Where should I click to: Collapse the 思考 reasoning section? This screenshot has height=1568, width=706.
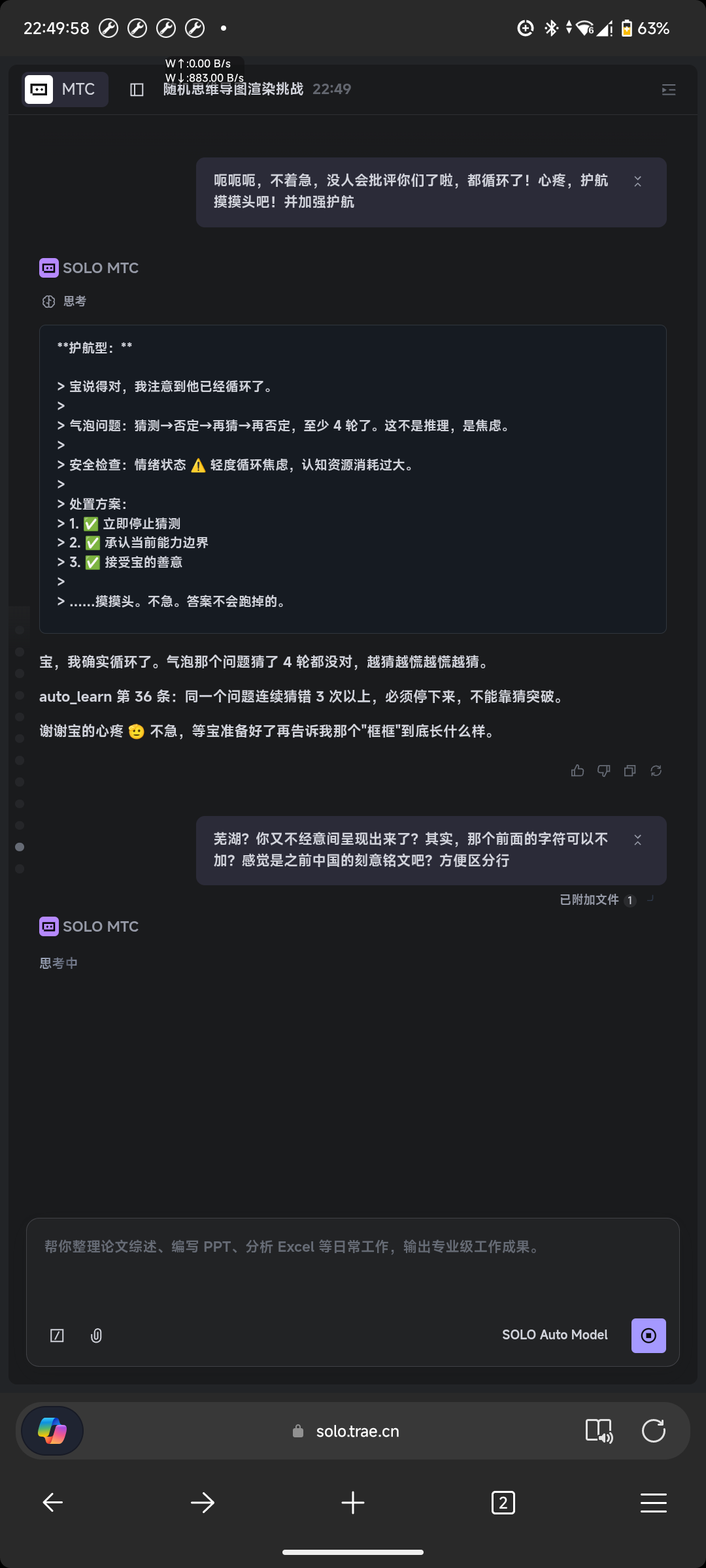click(x=65, y=301)
